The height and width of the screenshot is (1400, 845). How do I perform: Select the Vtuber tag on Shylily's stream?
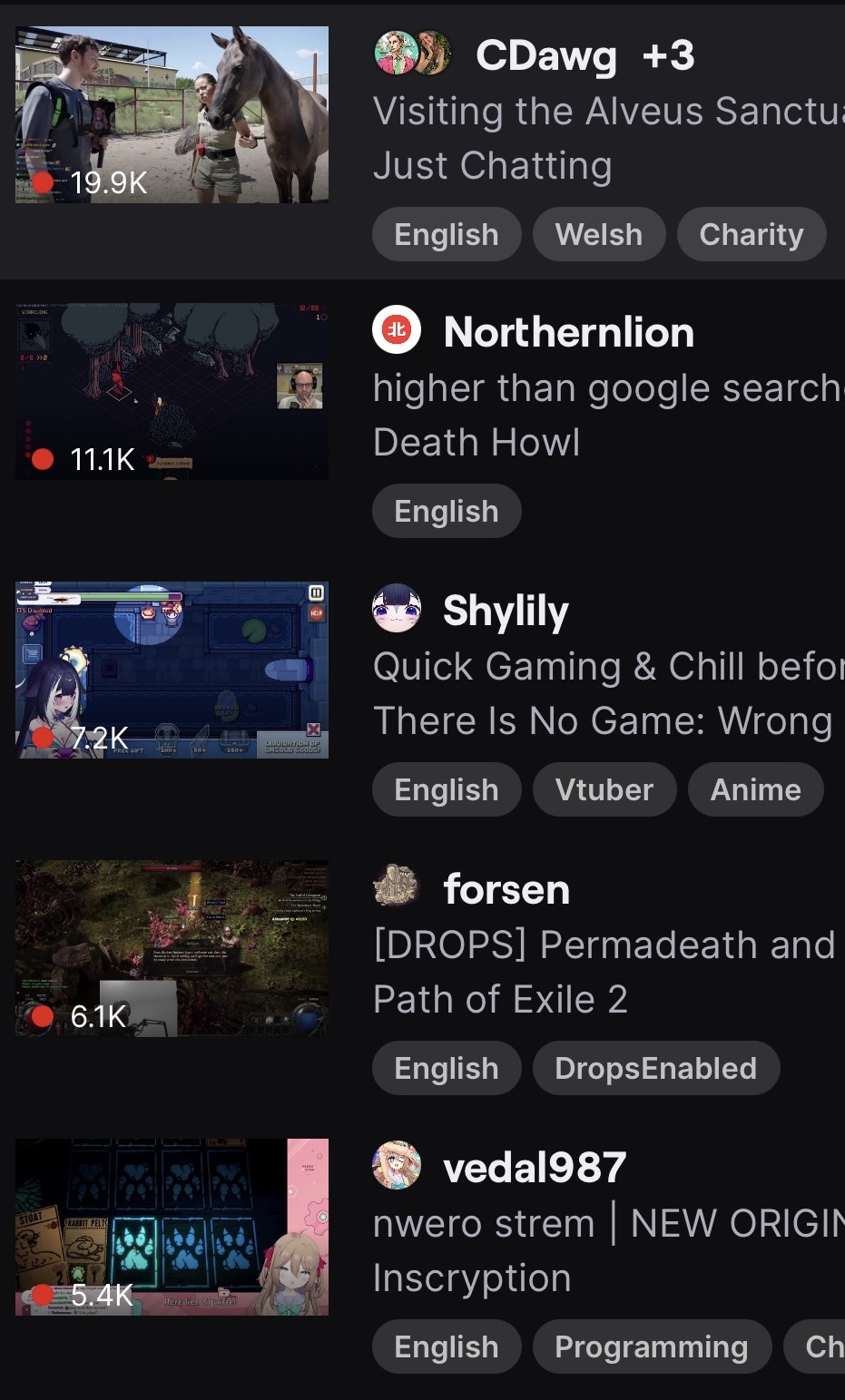(604, 789)
